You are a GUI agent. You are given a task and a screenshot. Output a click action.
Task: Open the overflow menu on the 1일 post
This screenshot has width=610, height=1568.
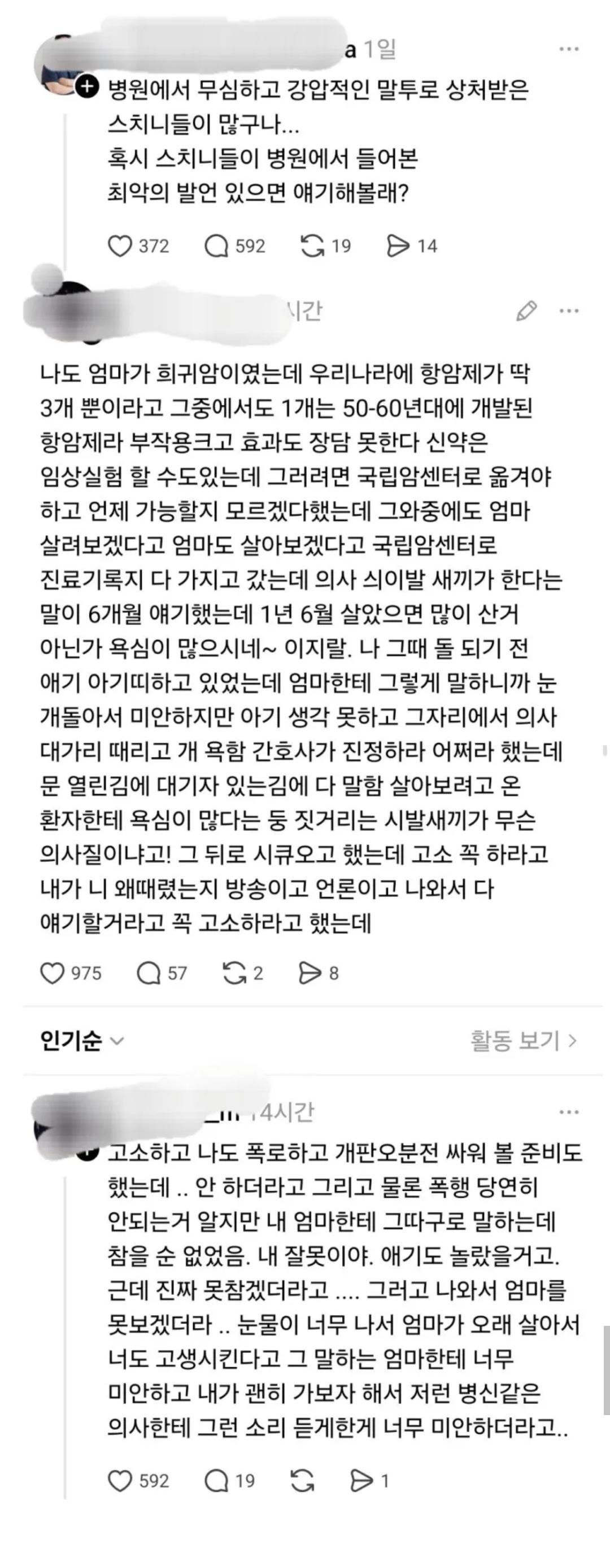click(569, 49)
